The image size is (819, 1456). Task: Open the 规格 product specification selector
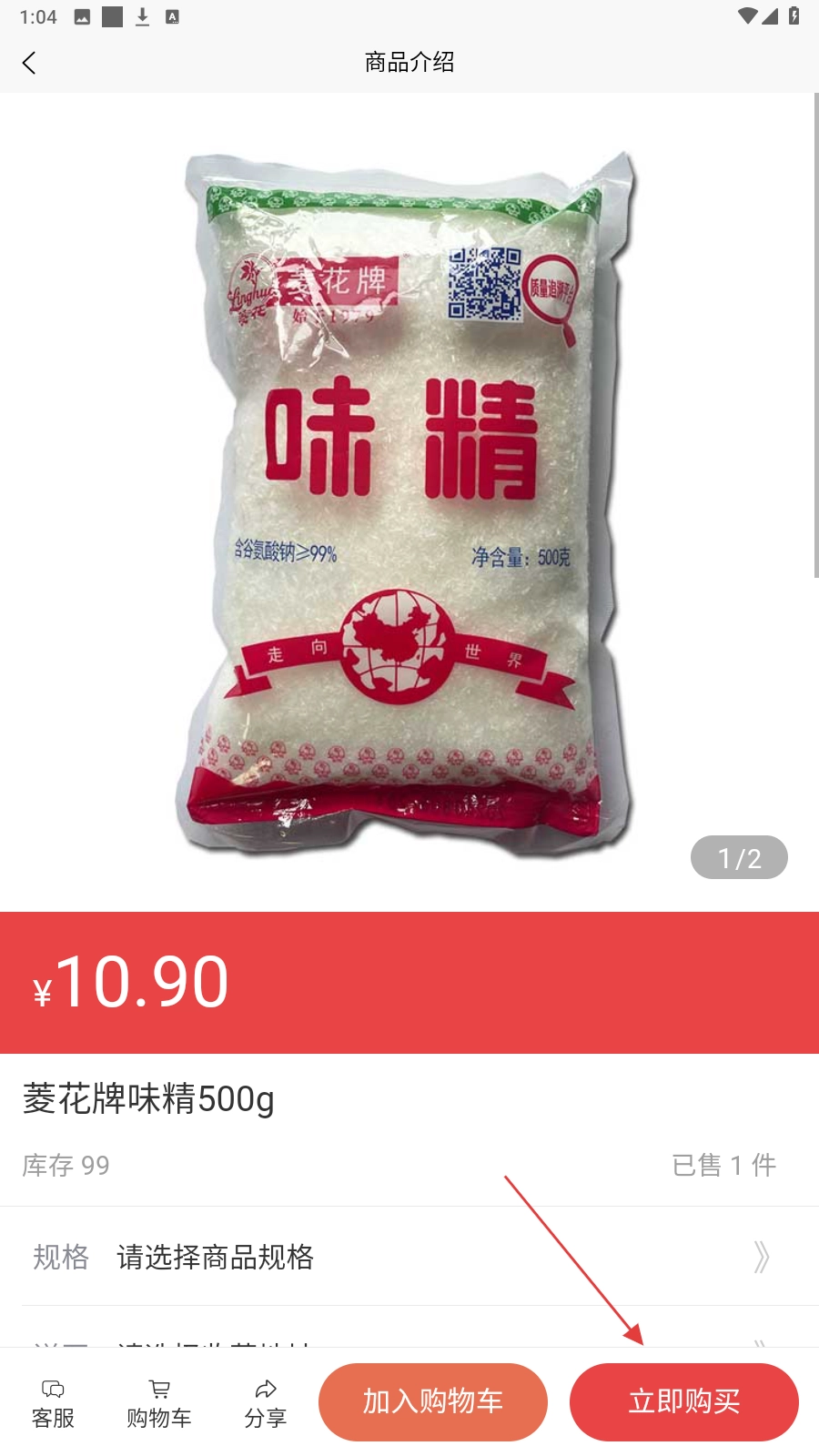tap(409, 1257)
